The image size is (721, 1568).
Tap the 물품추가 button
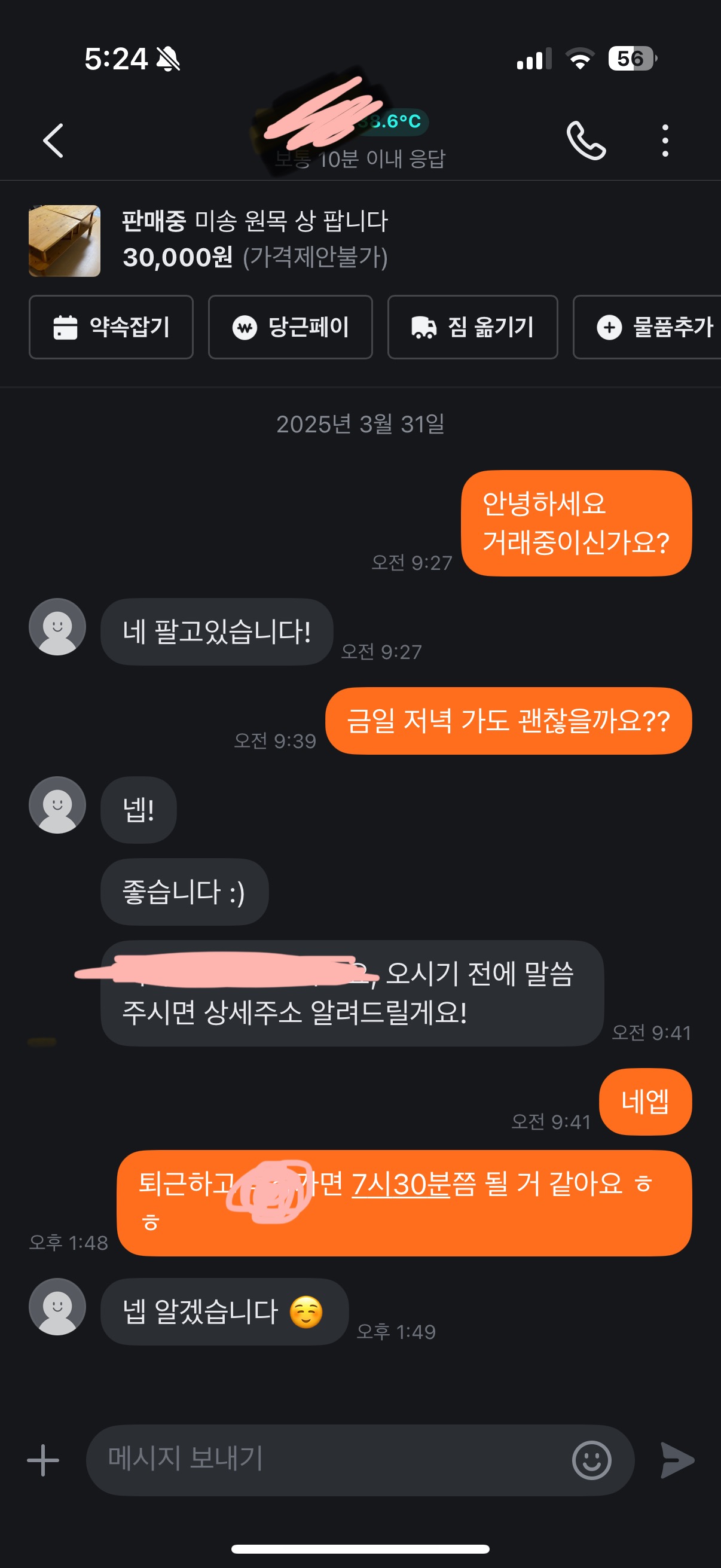click(651, 328)
